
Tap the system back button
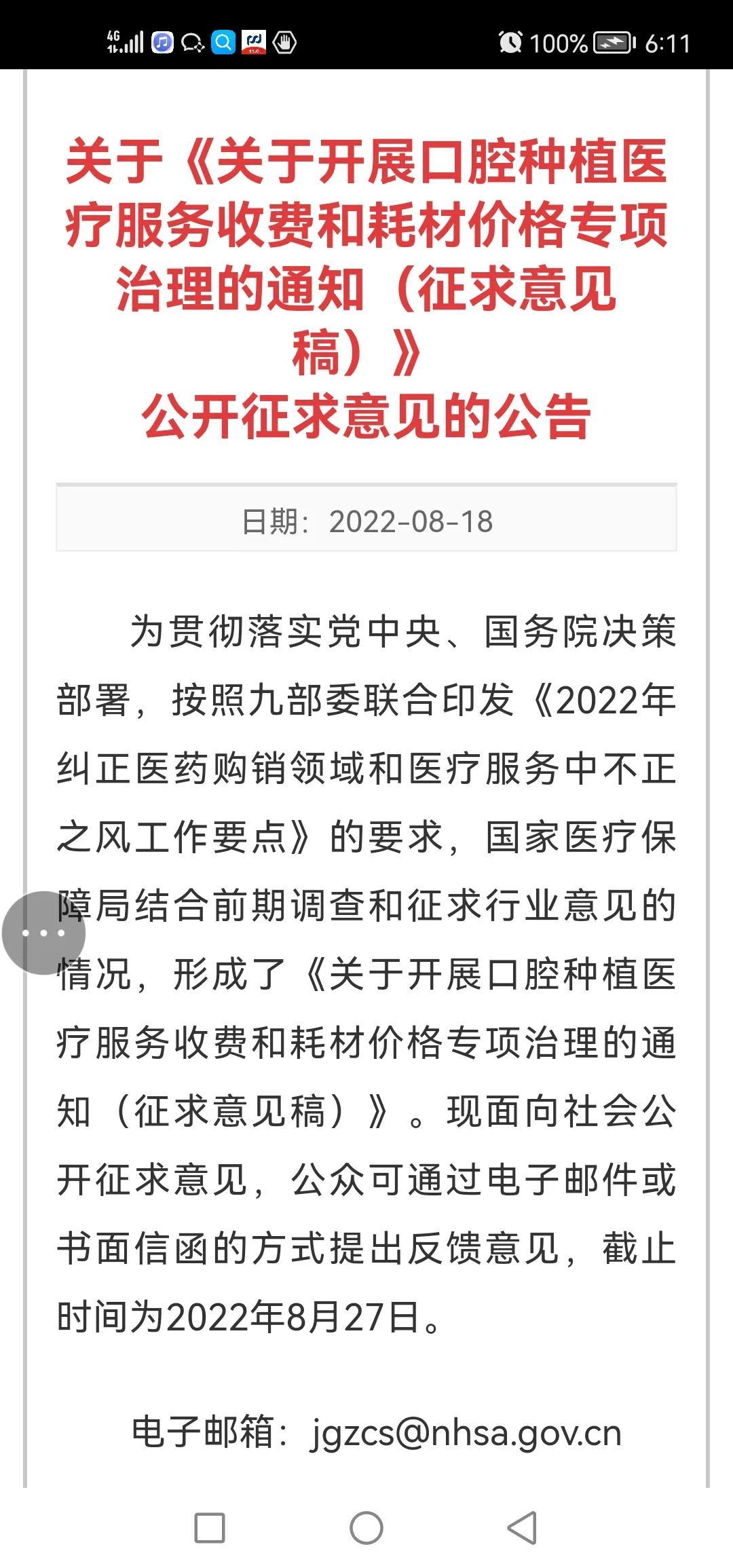[x=522, y=1528]
